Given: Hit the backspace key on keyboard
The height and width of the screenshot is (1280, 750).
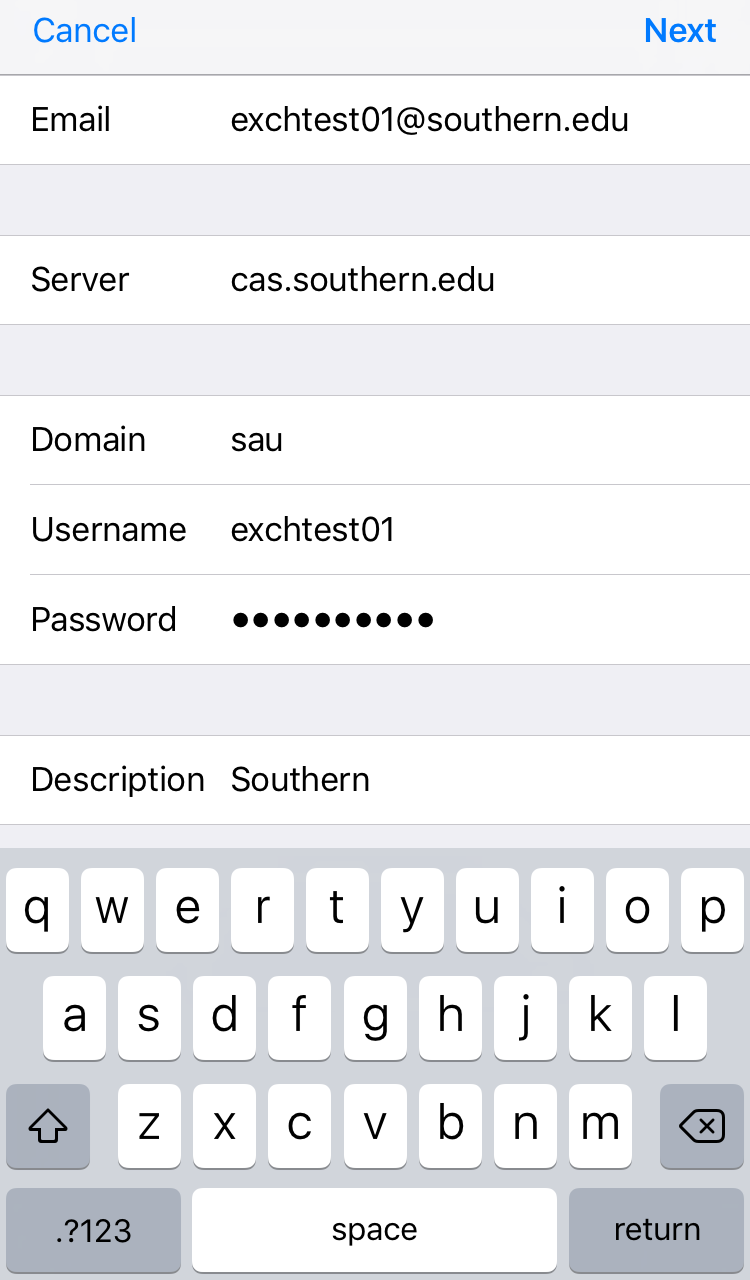Looking at the screenshot, I should pos(701,1127).
